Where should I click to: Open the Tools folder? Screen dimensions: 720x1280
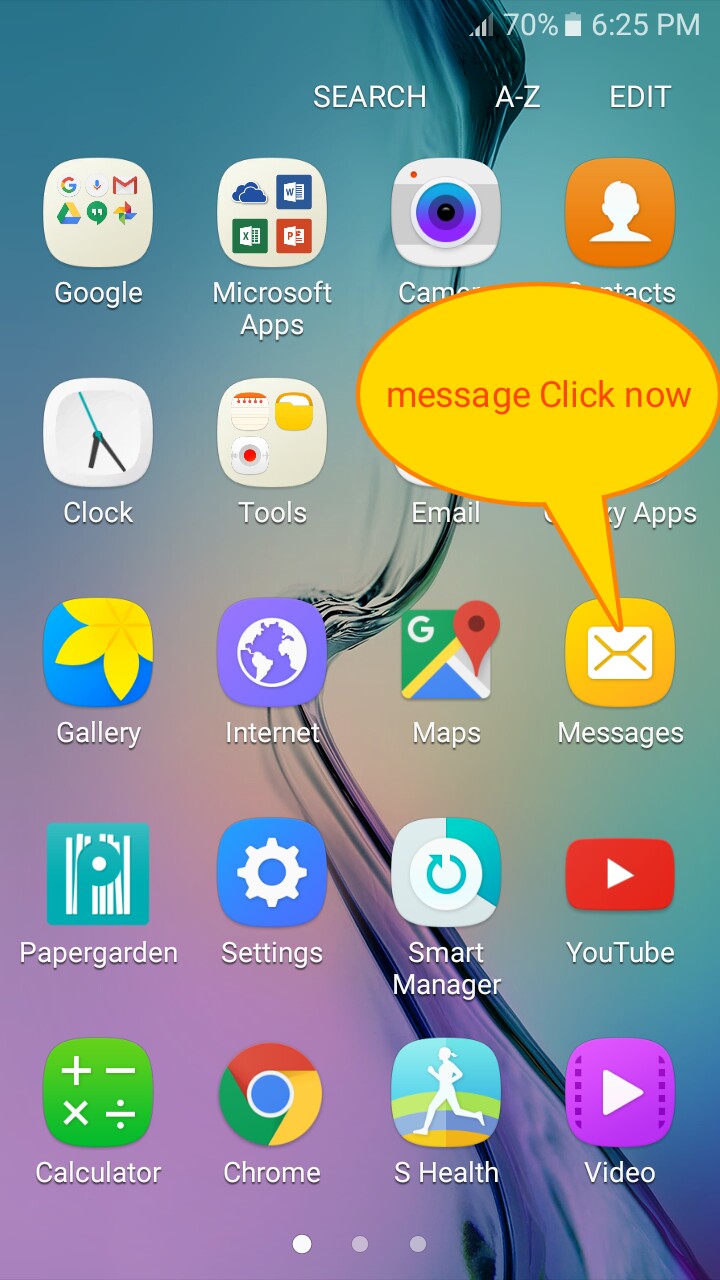(x=272, y=431)
